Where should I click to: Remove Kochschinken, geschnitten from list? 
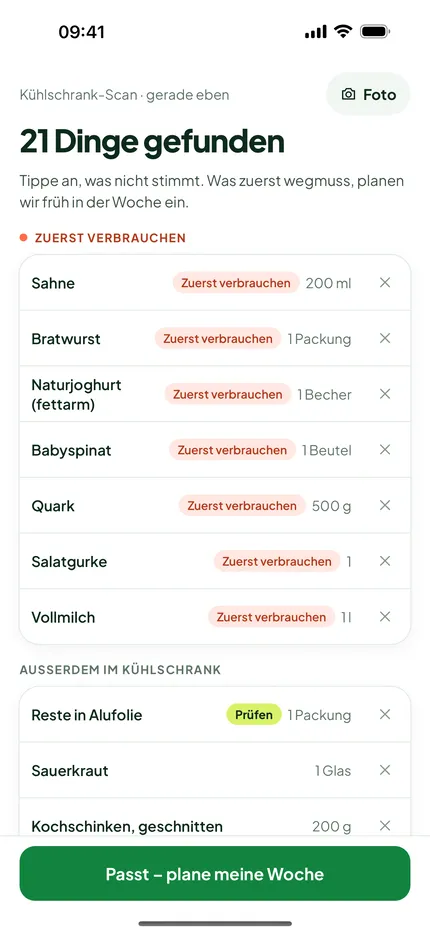click(385, 826)
